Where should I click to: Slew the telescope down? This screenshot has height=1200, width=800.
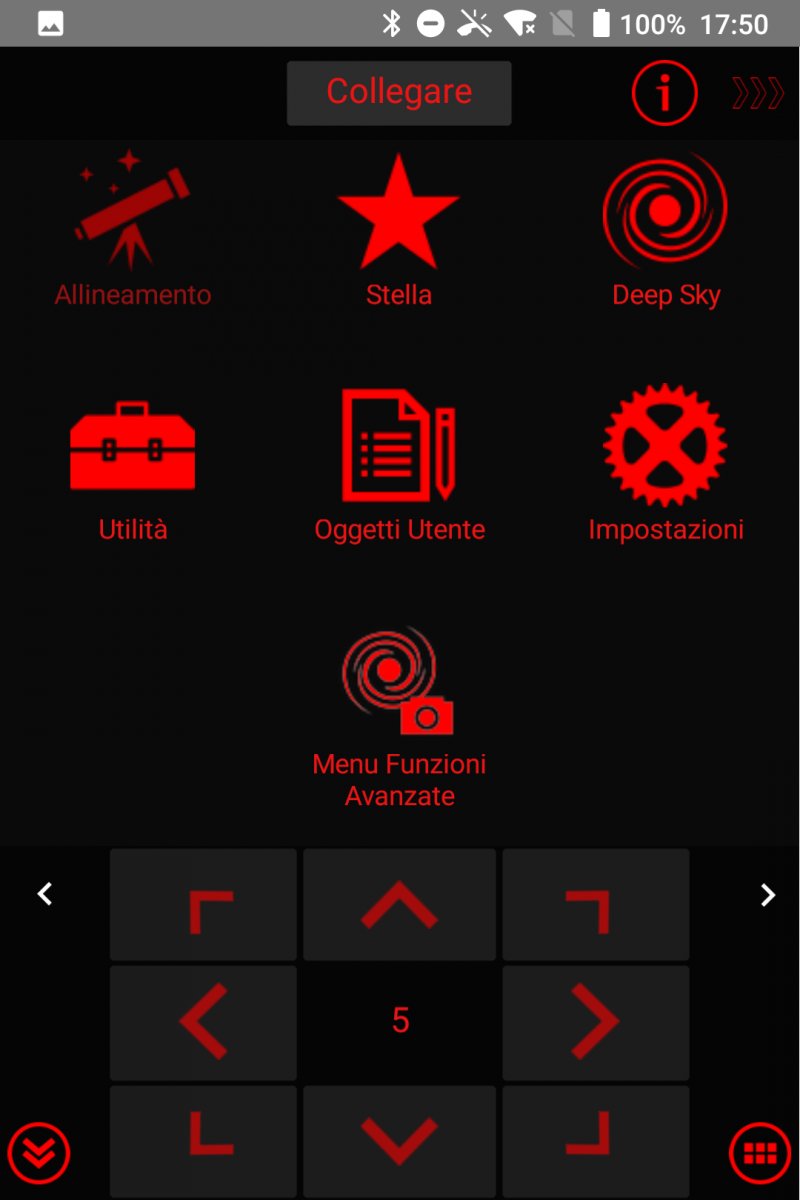click(x=399, y=1140)
